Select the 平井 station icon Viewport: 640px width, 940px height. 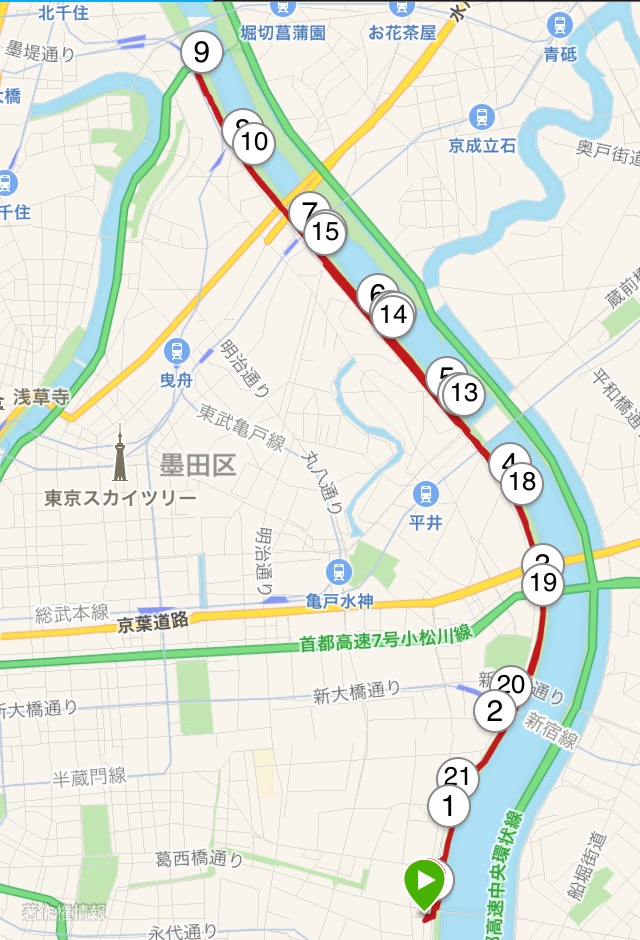tap(426, 494)
